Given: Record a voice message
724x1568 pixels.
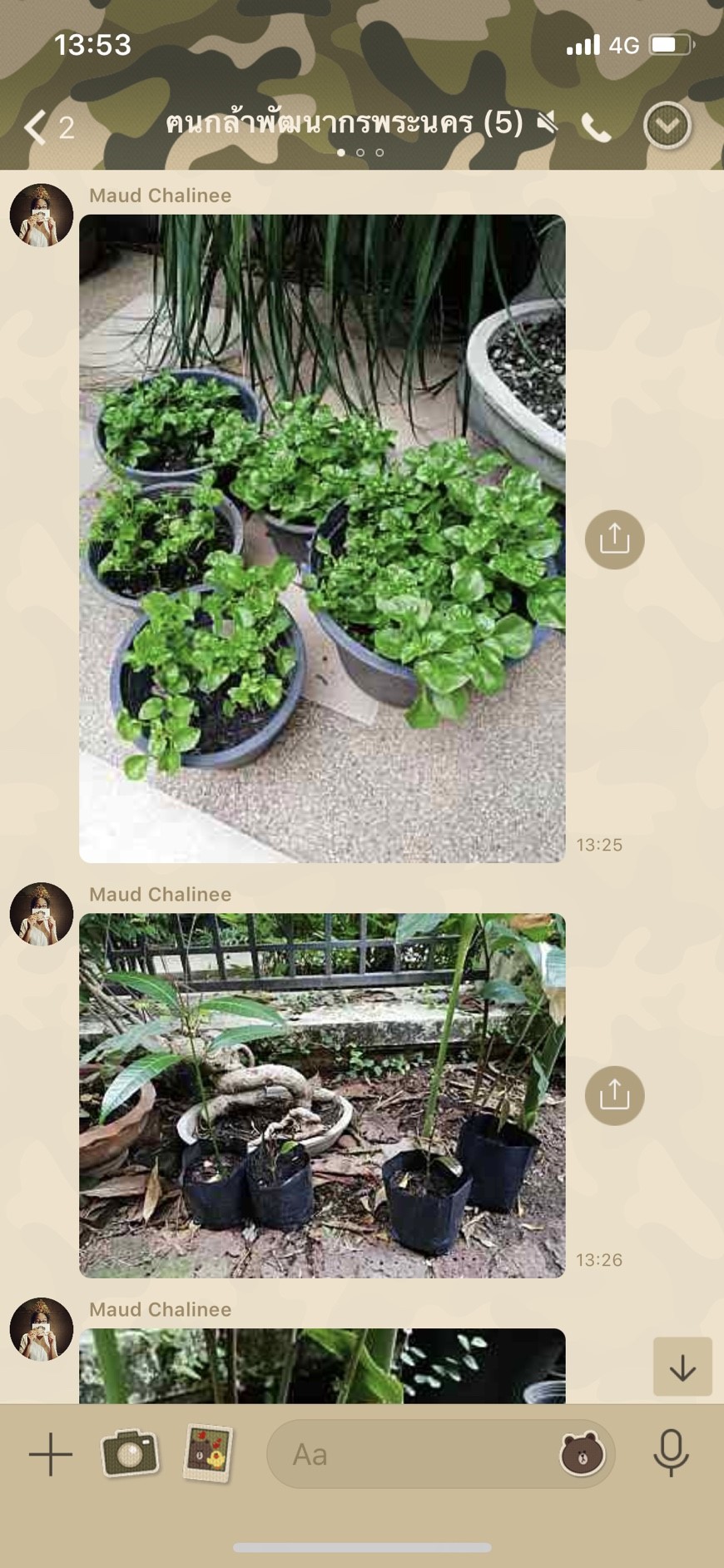Looking at the screenshot, I should coord(671,1453).
